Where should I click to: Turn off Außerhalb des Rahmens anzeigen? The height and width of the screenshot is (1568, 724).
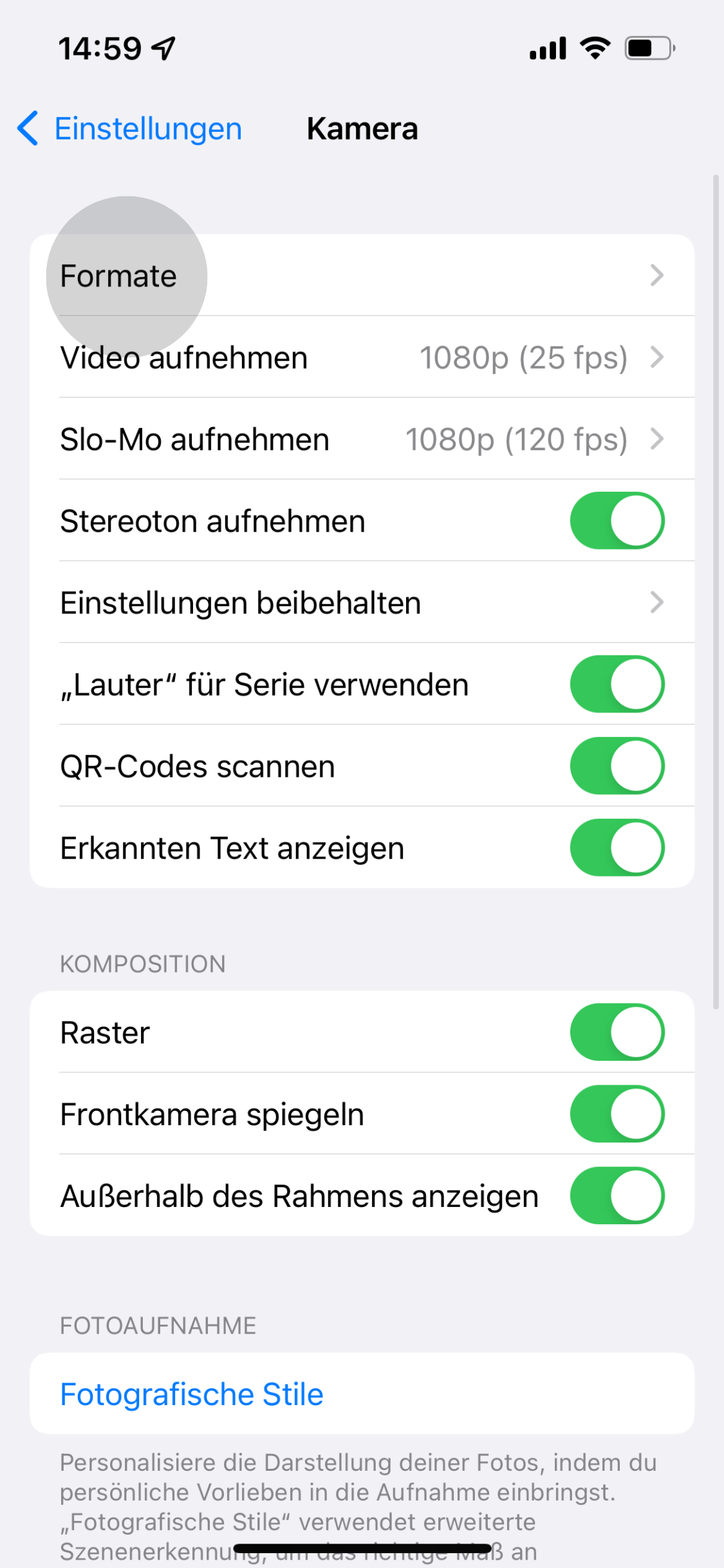click(x=617, y=1195)
